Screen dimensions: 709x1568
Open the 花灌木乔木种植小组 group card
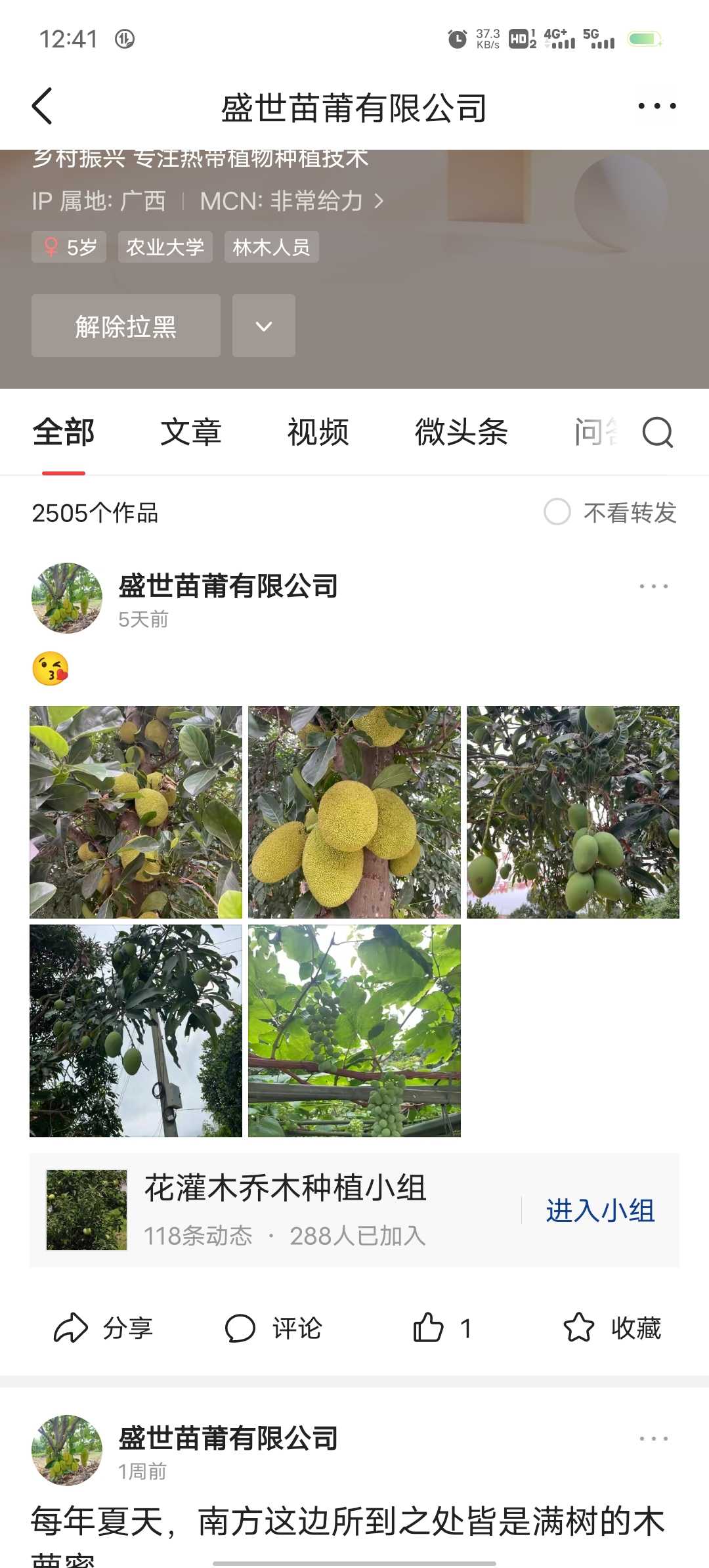click(285, 1209)
